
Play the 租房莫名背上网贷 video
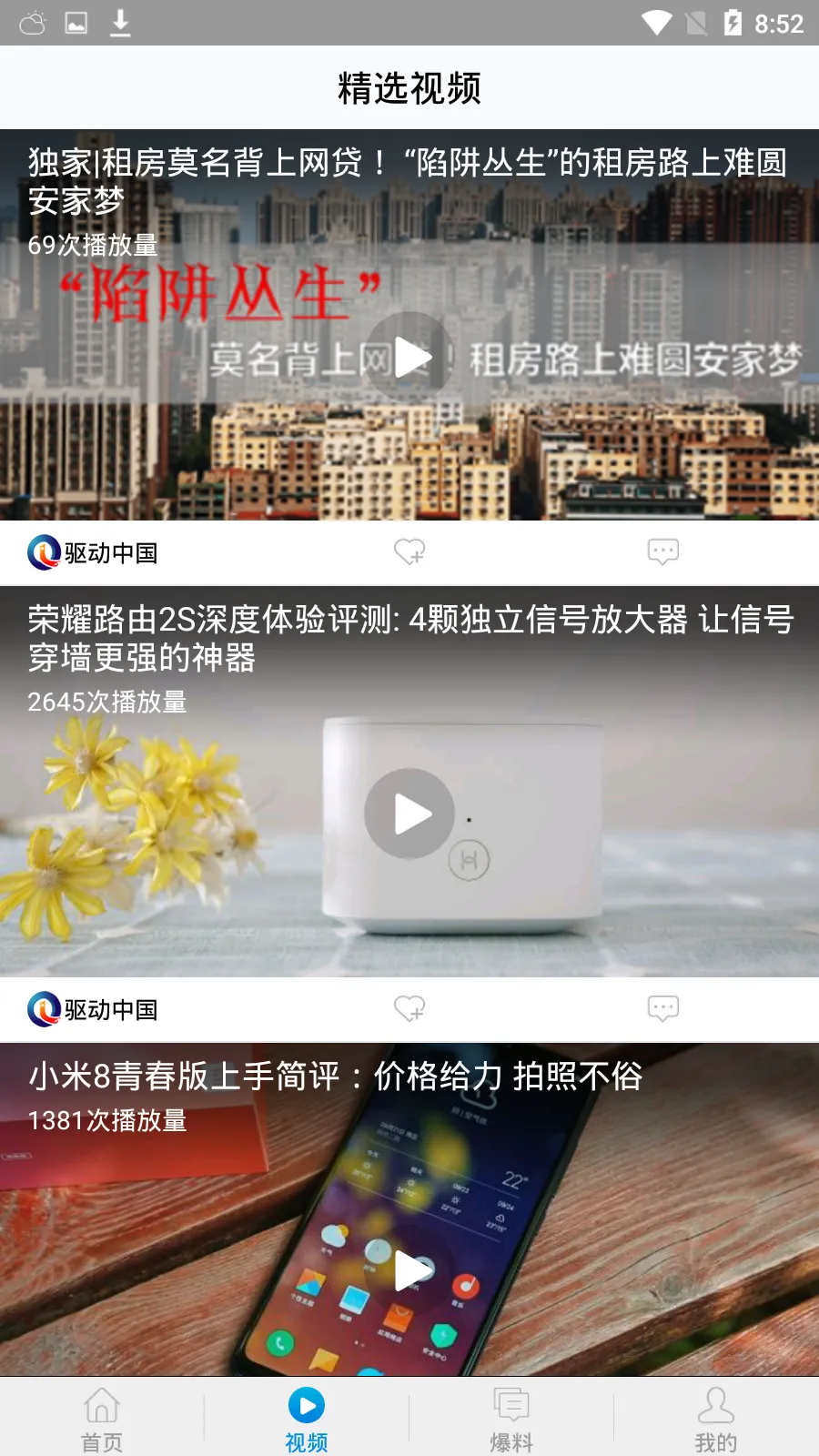tap(411, 357)
